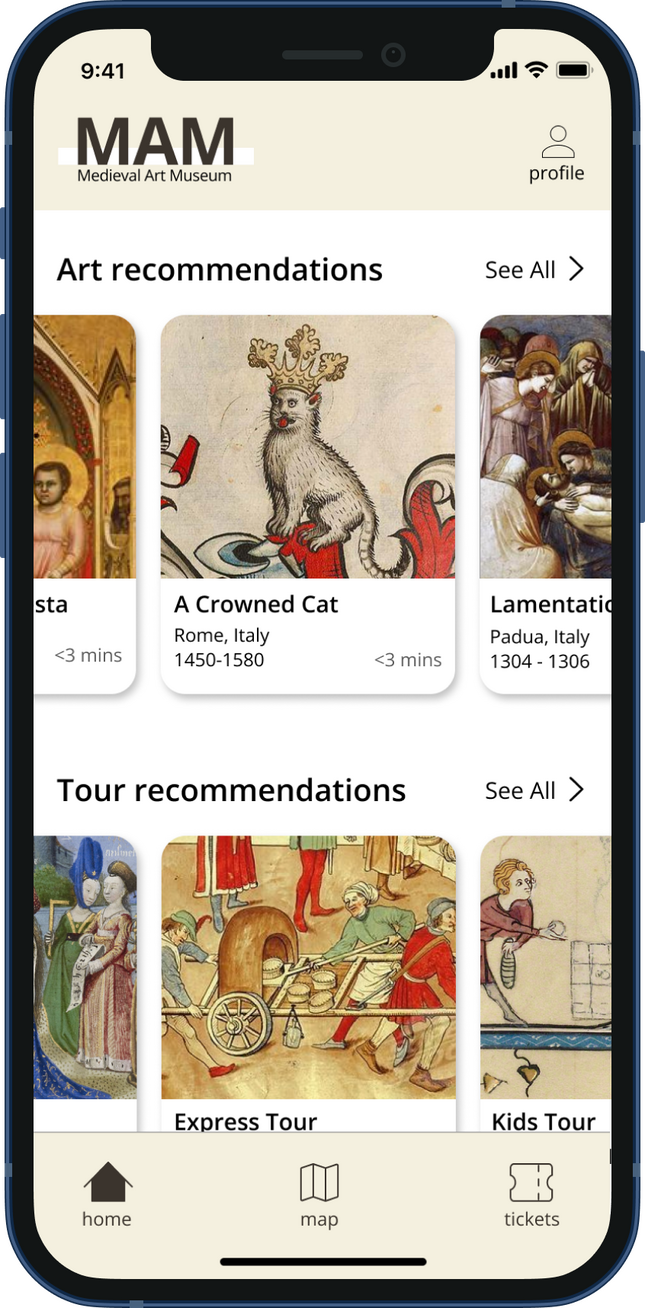See all tour recommendations

[x=534, y=791]
